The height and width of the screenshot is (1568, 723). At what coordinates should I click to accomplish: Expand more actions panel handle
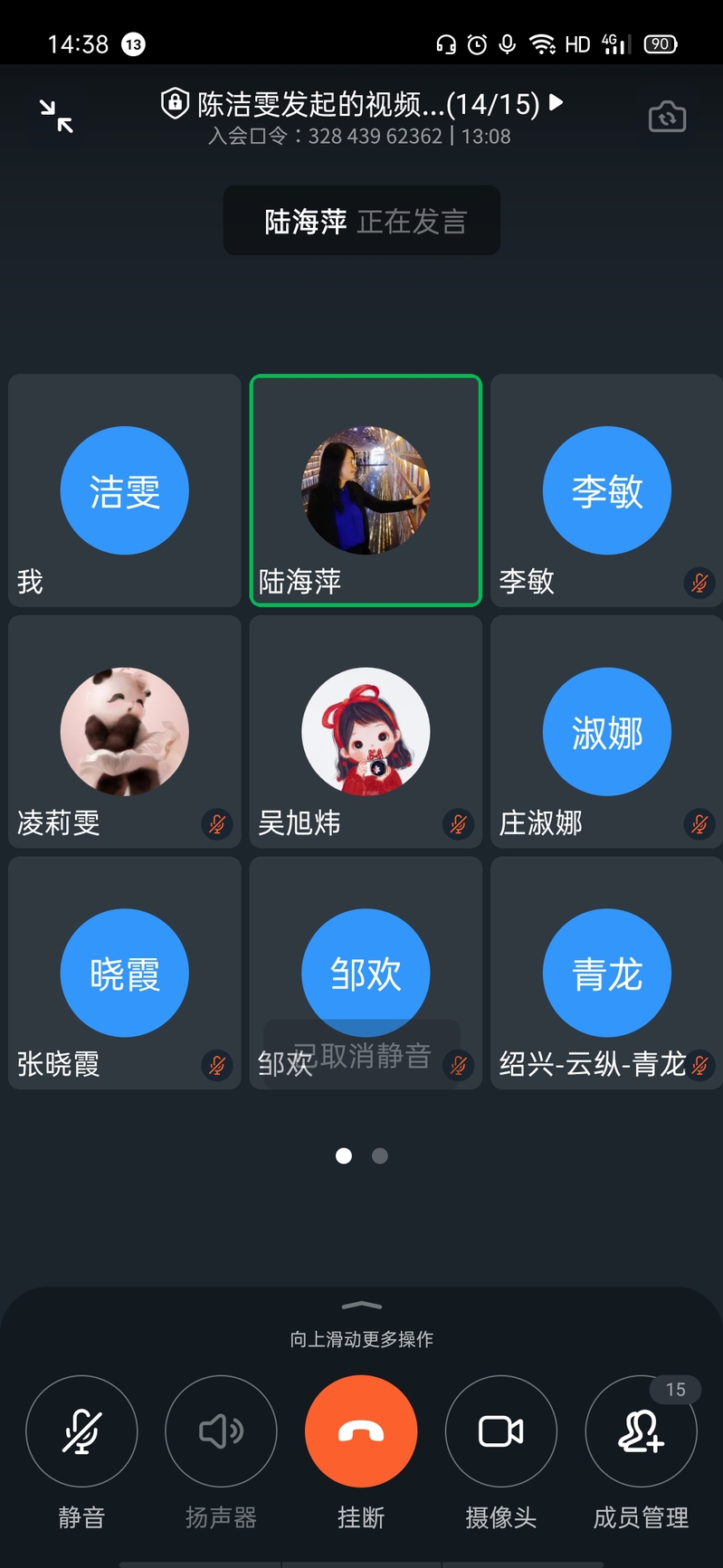361,1306
